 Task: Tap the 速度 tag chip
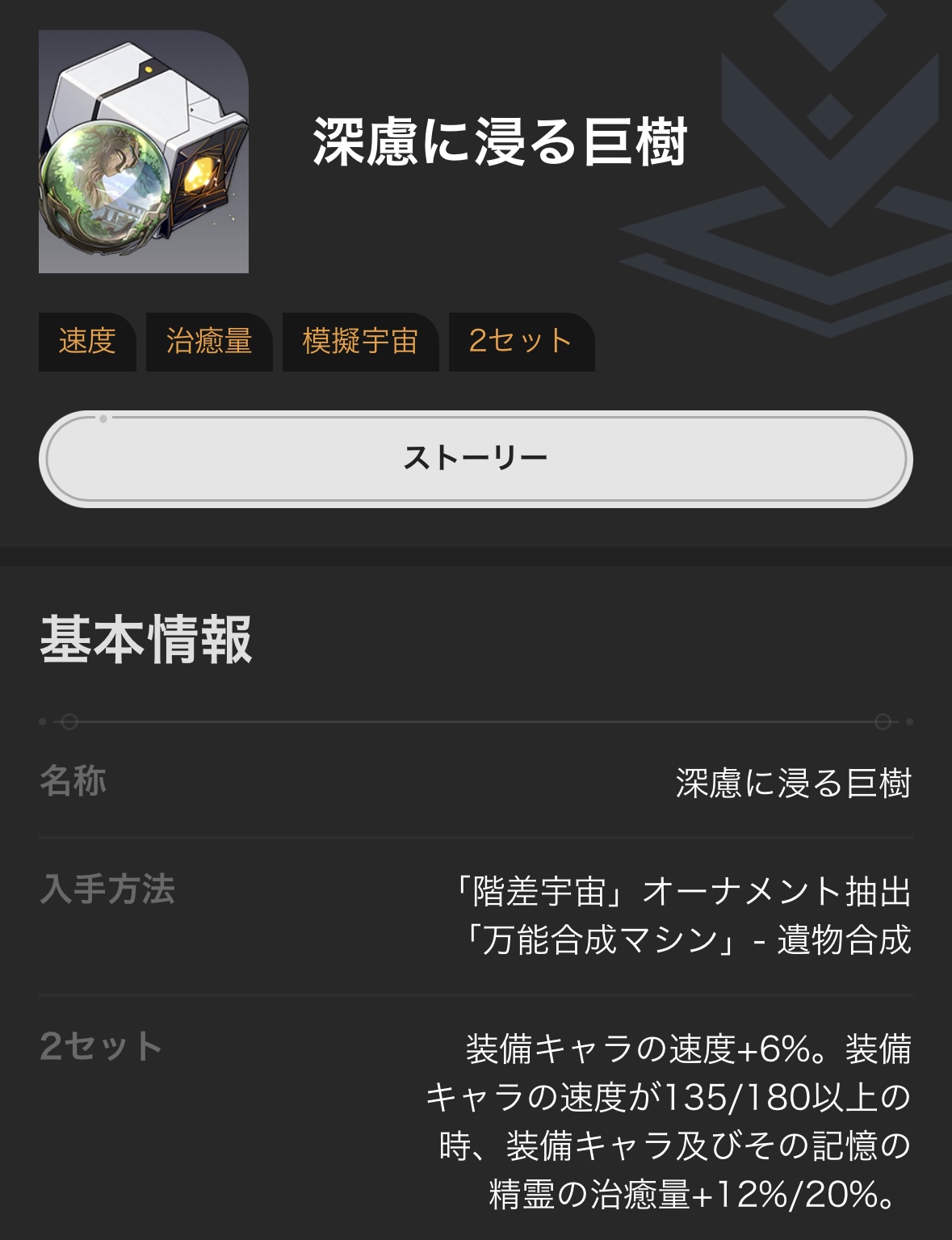pos(87,341)
